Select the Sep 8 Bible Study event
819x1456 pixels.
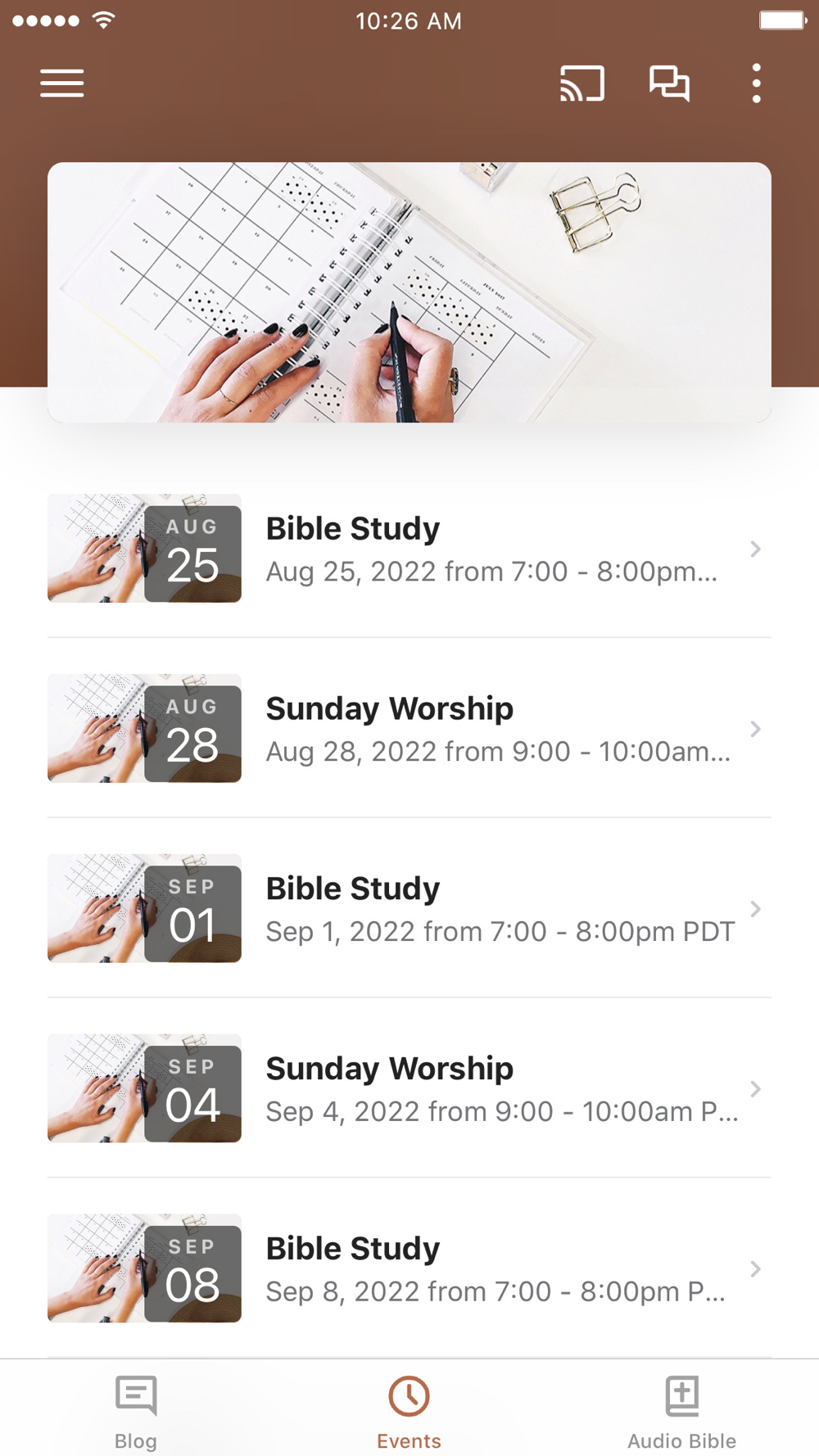pos(409,1269)
